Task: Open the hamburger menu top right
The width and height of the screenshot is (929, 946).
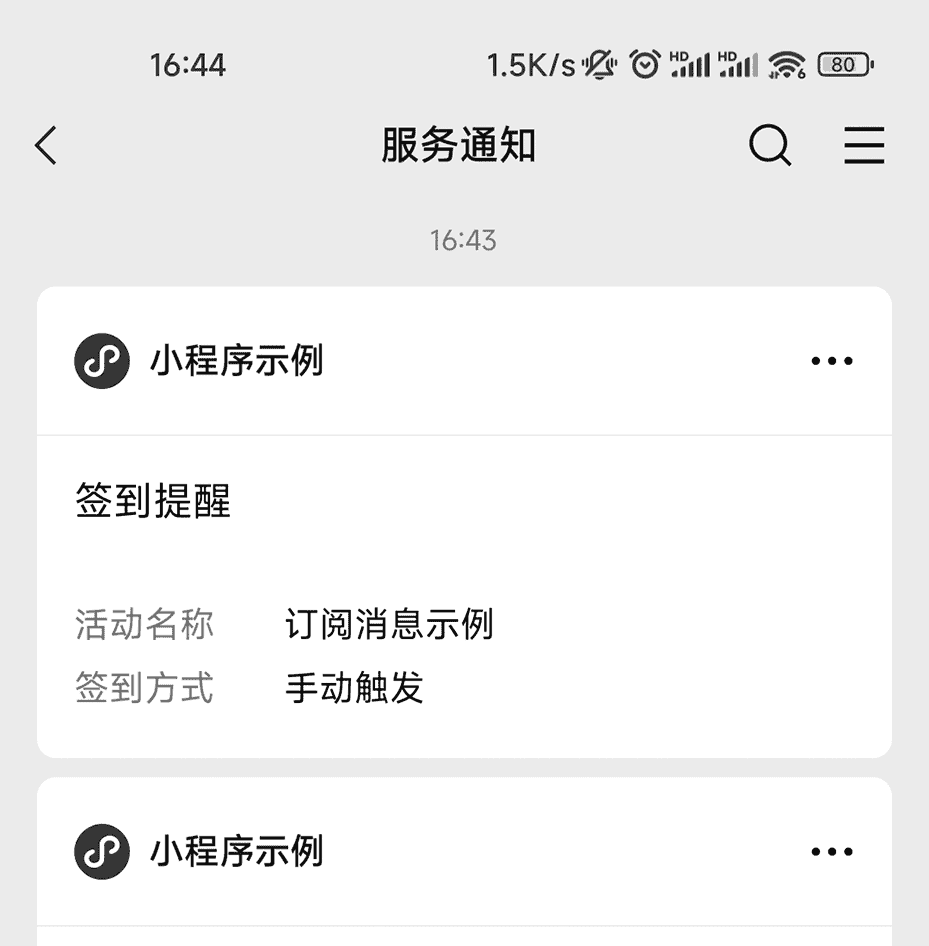Action: point(864,146)
